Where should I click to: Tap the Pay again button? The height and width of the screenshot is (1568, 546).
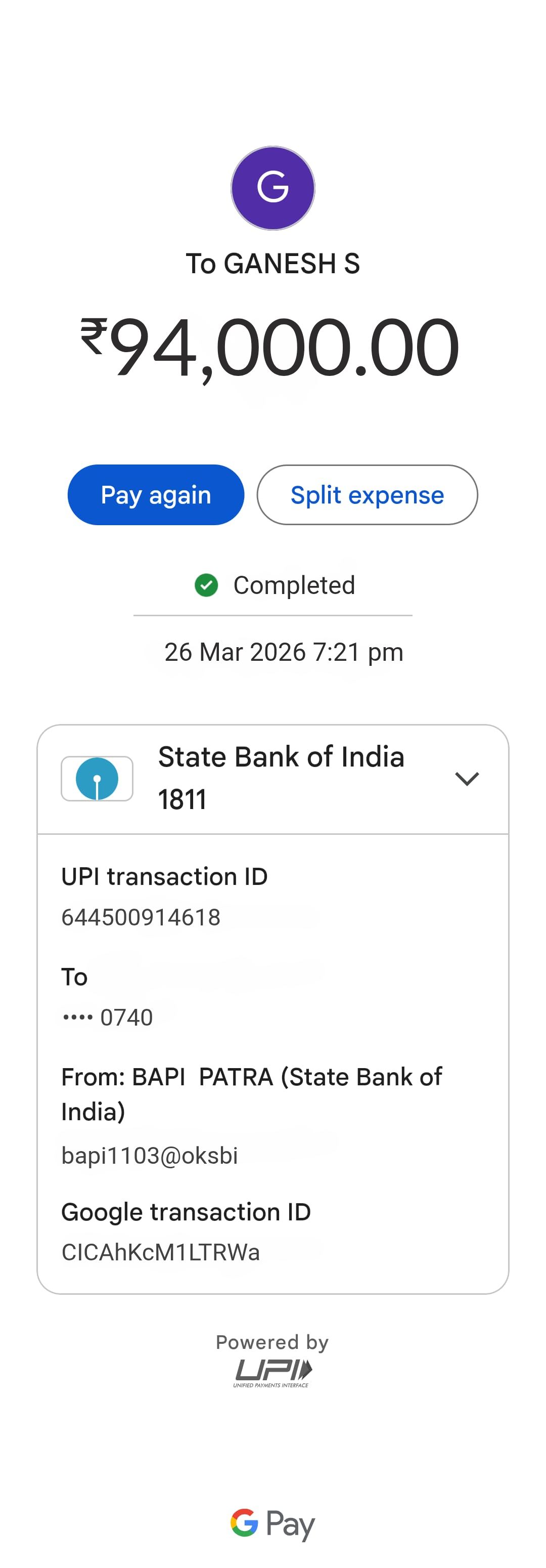156,495
